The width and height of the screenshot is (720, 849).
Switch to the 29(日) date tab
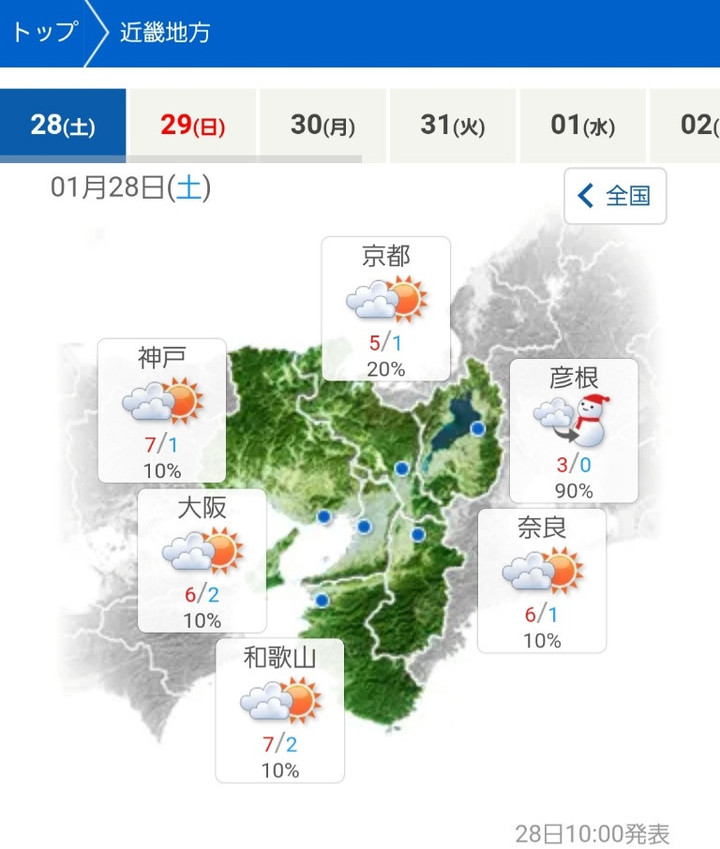point(193,125)
